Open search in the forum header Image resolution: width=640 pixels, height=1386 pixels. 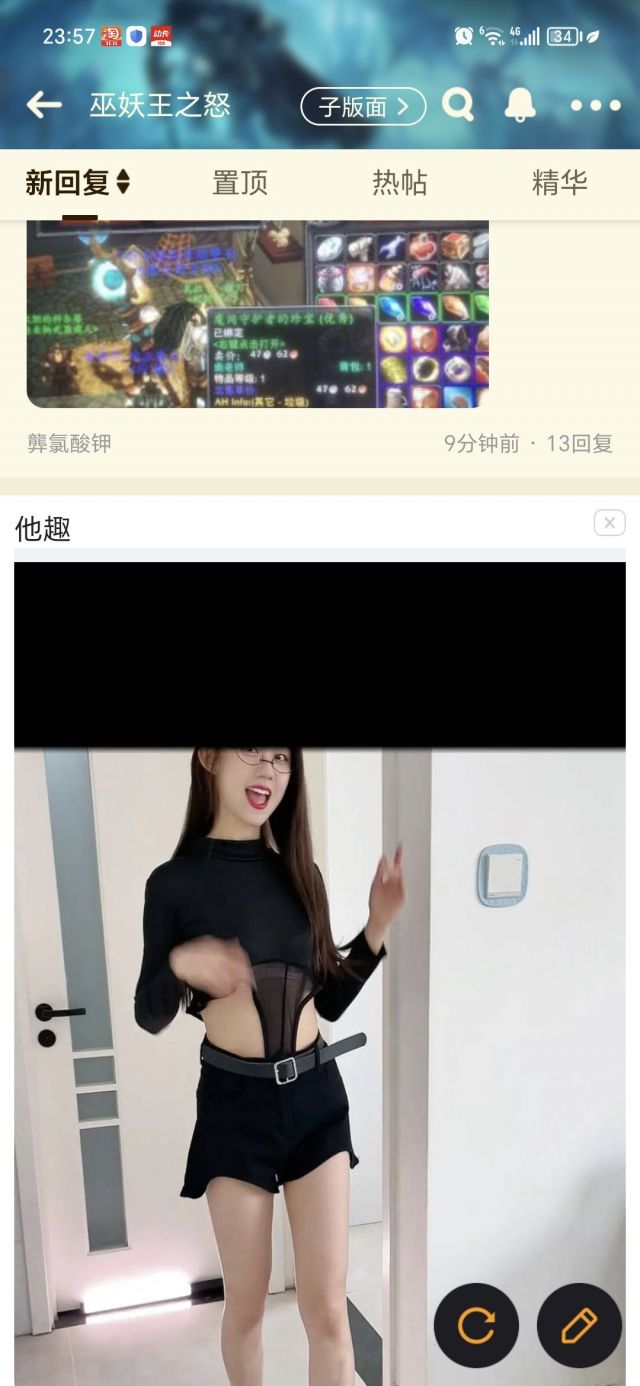458,105
